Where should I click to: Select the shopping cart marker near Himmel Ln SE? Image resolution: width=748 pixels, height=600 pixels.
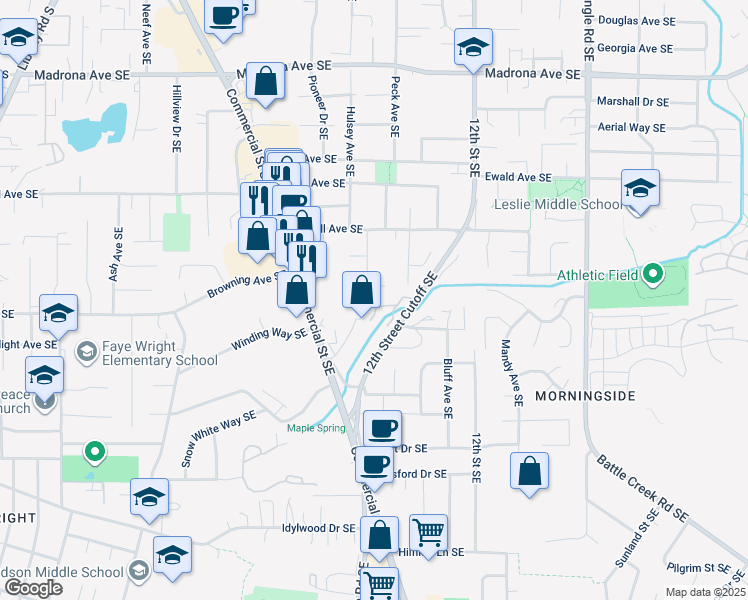click(x=428, y=533)
